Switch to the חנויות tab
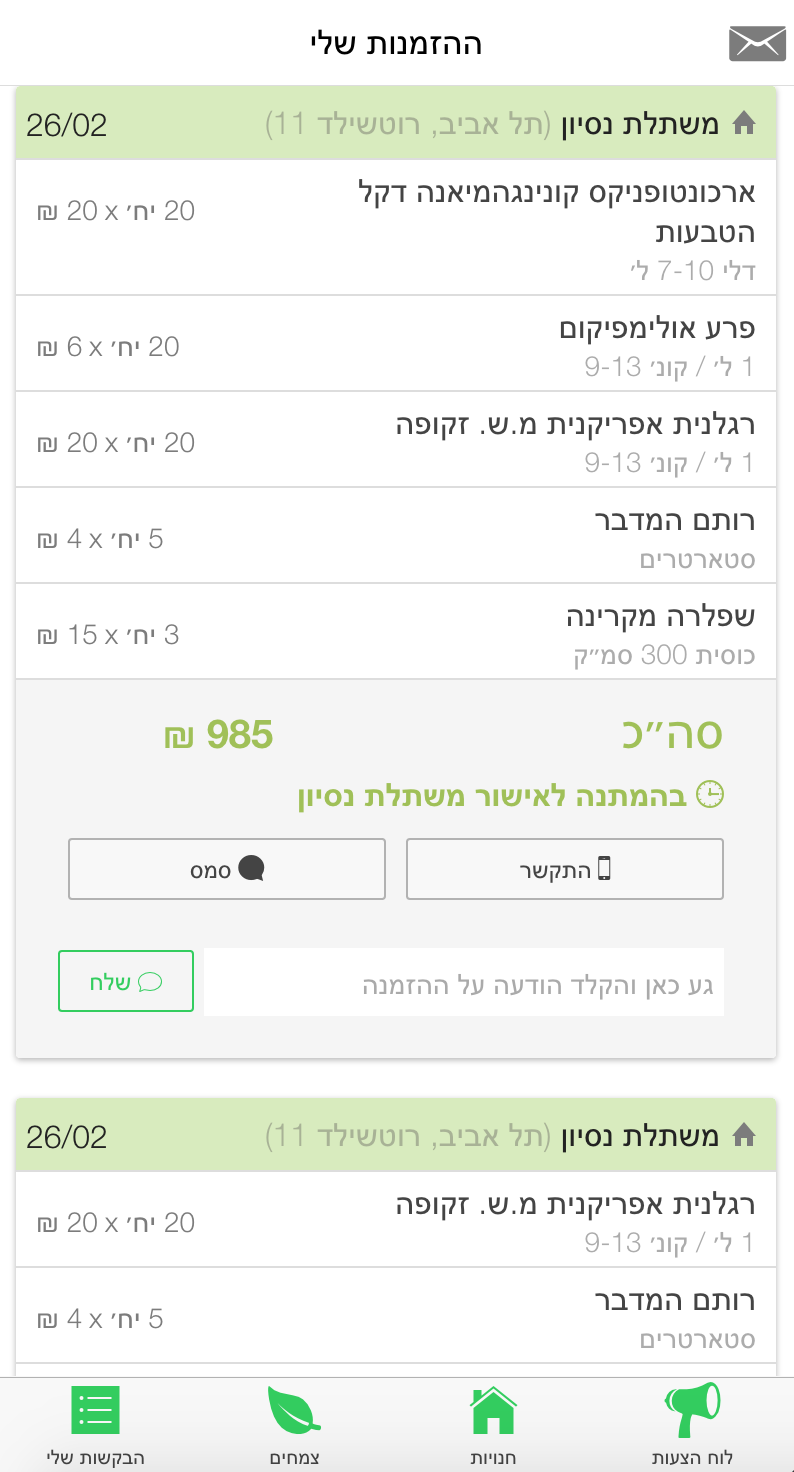794x1472 pixels. point(494,1425)
